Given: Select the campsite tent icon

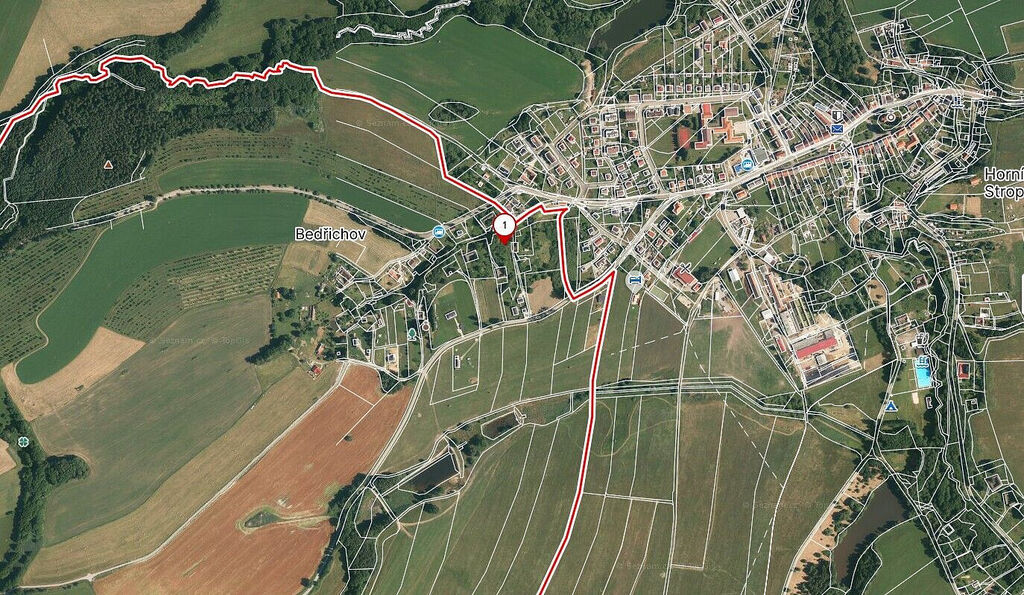Looking at the screenshot, I should [891, 407].
